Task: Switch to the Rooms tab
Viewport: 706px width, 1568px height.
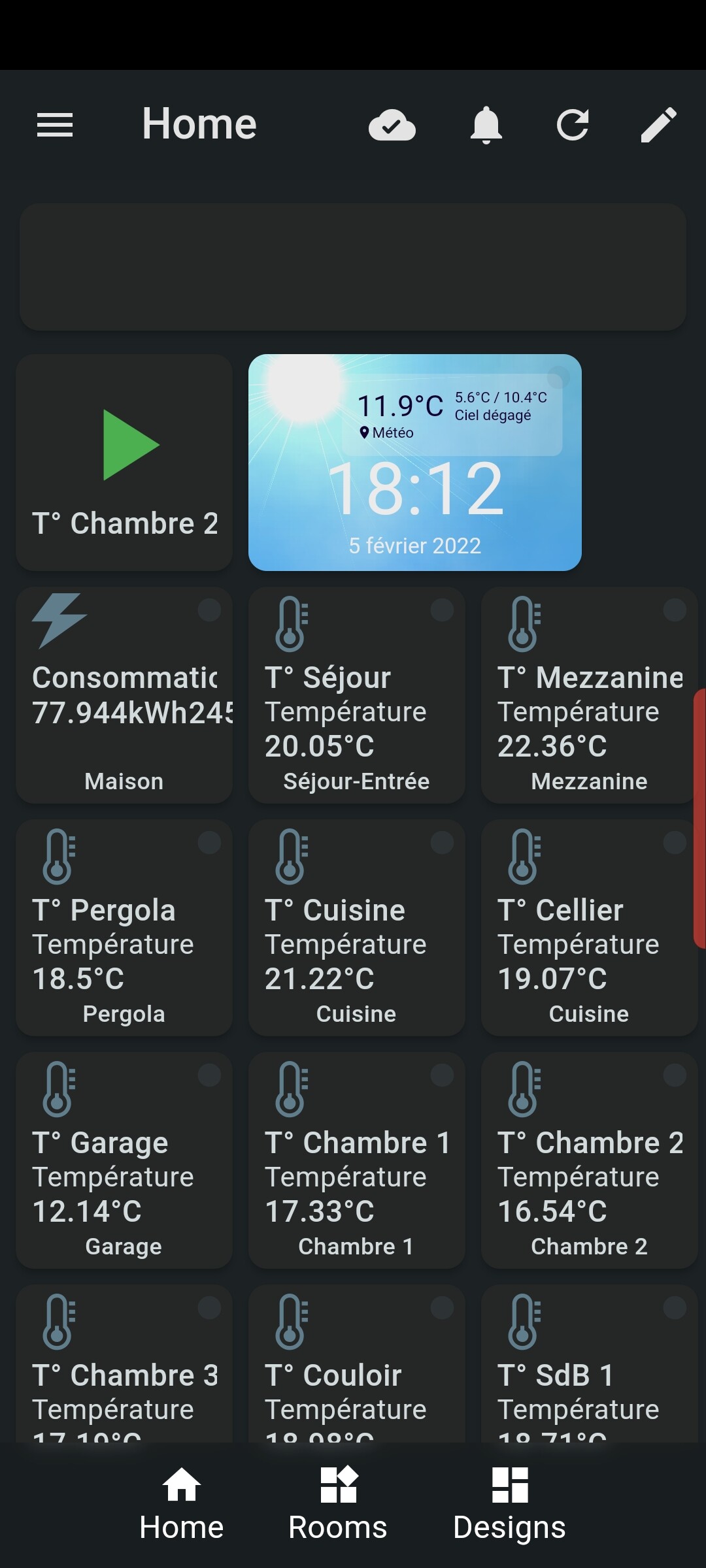Action: [338, 1505]
